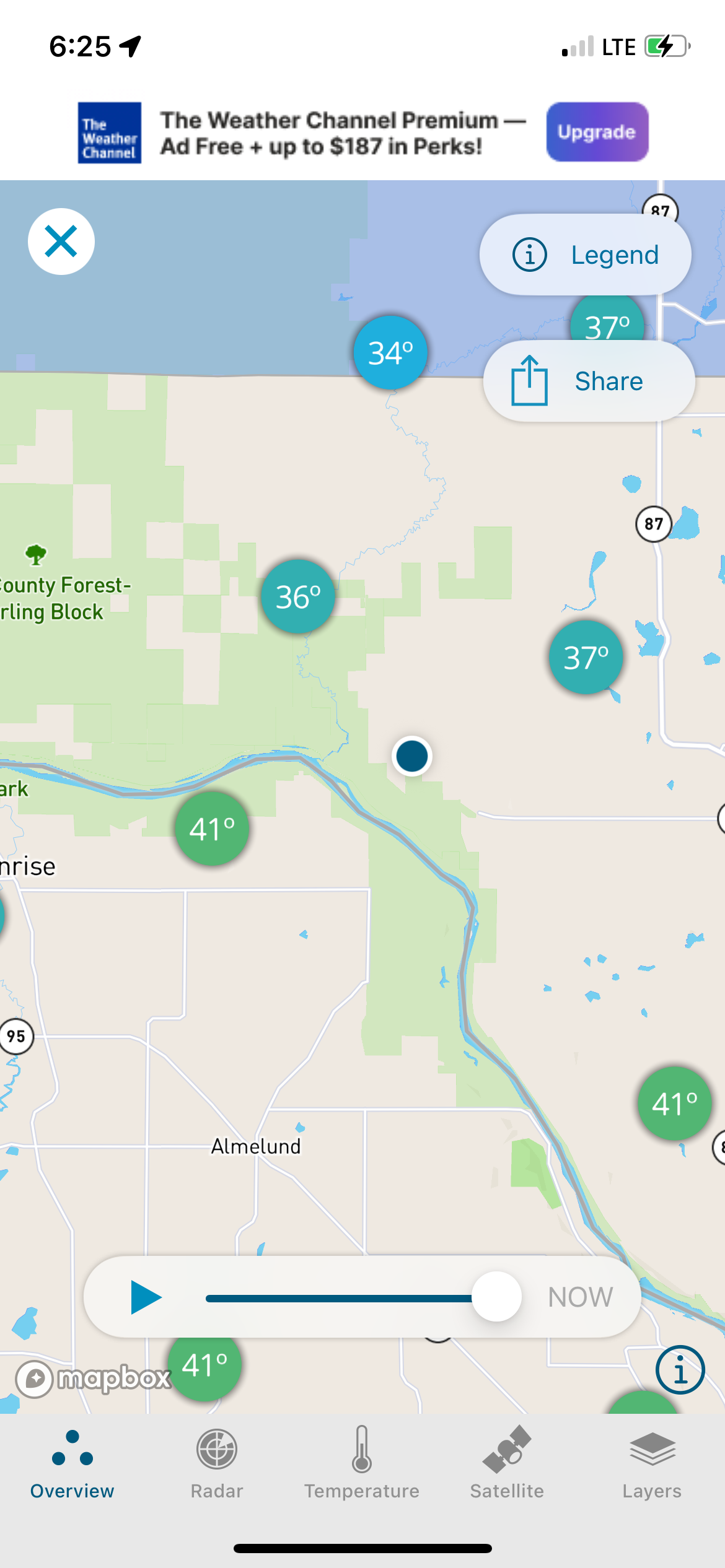Tap the 36° temperature marker
The height and width of the screenshot is (1568, 725).
[298, 596]
